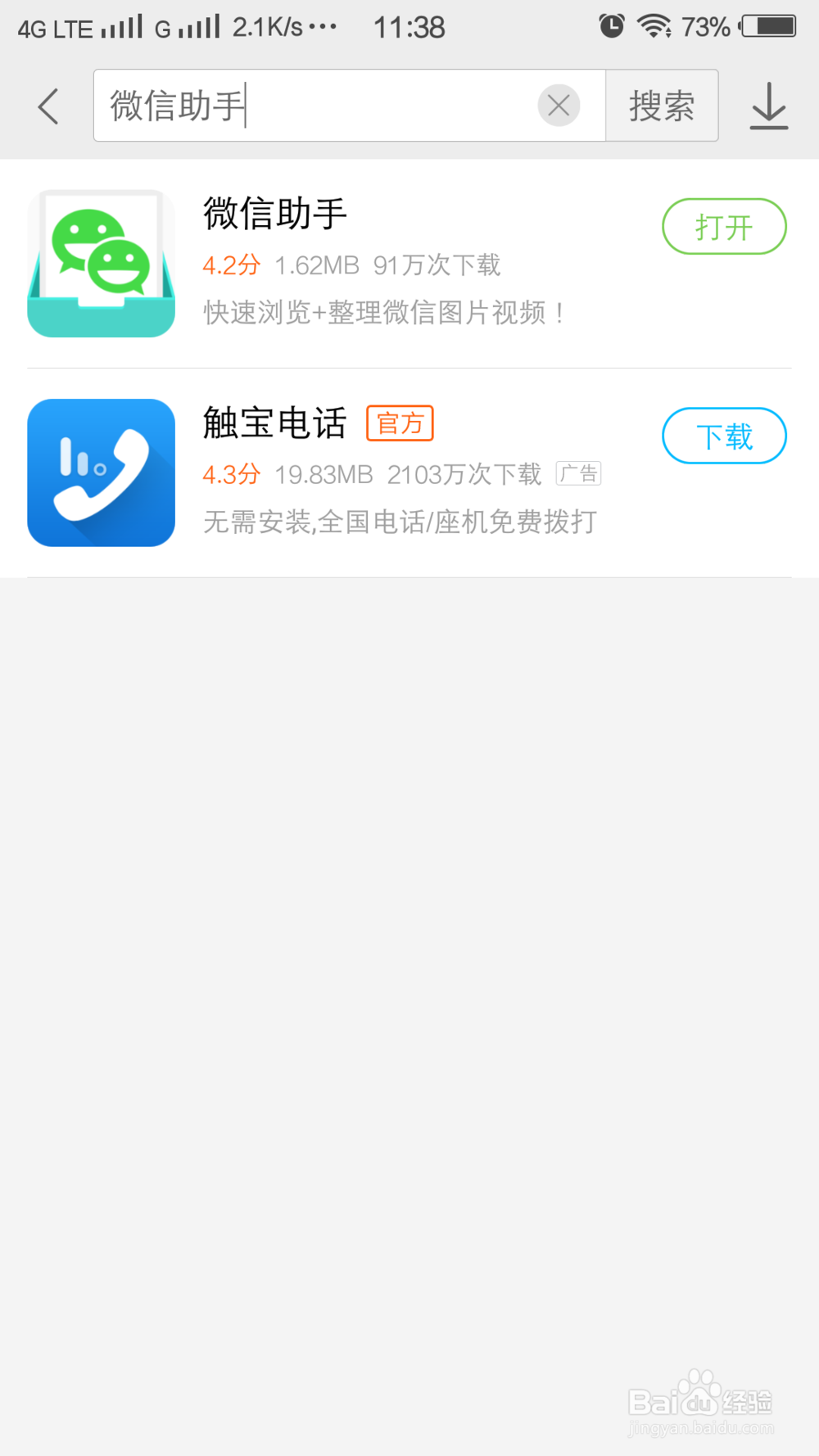Tap the download manager icon top right
Viewport: 819px width, 1456px height.
pyautogui.click(x=767, y=106)
